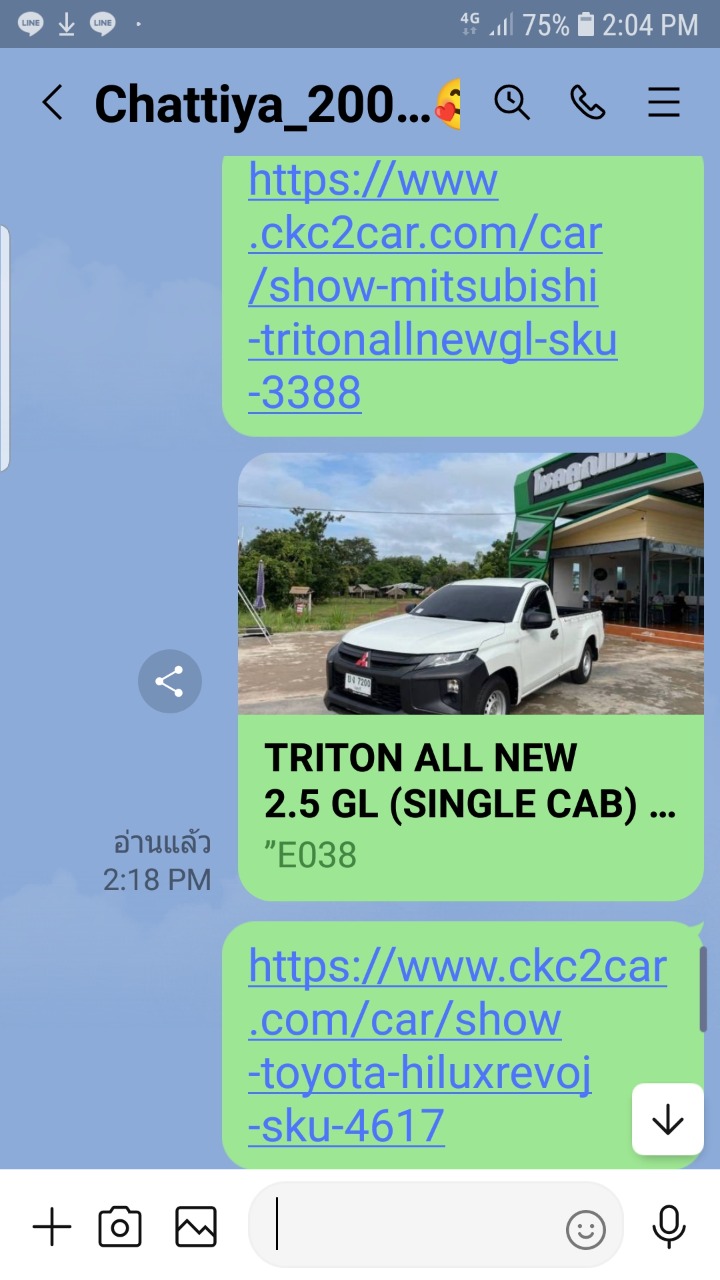Open the TRITON ALL NEW 2.5 GL preview card
The height and width of the screenshot is (1280, 720).
471,677
